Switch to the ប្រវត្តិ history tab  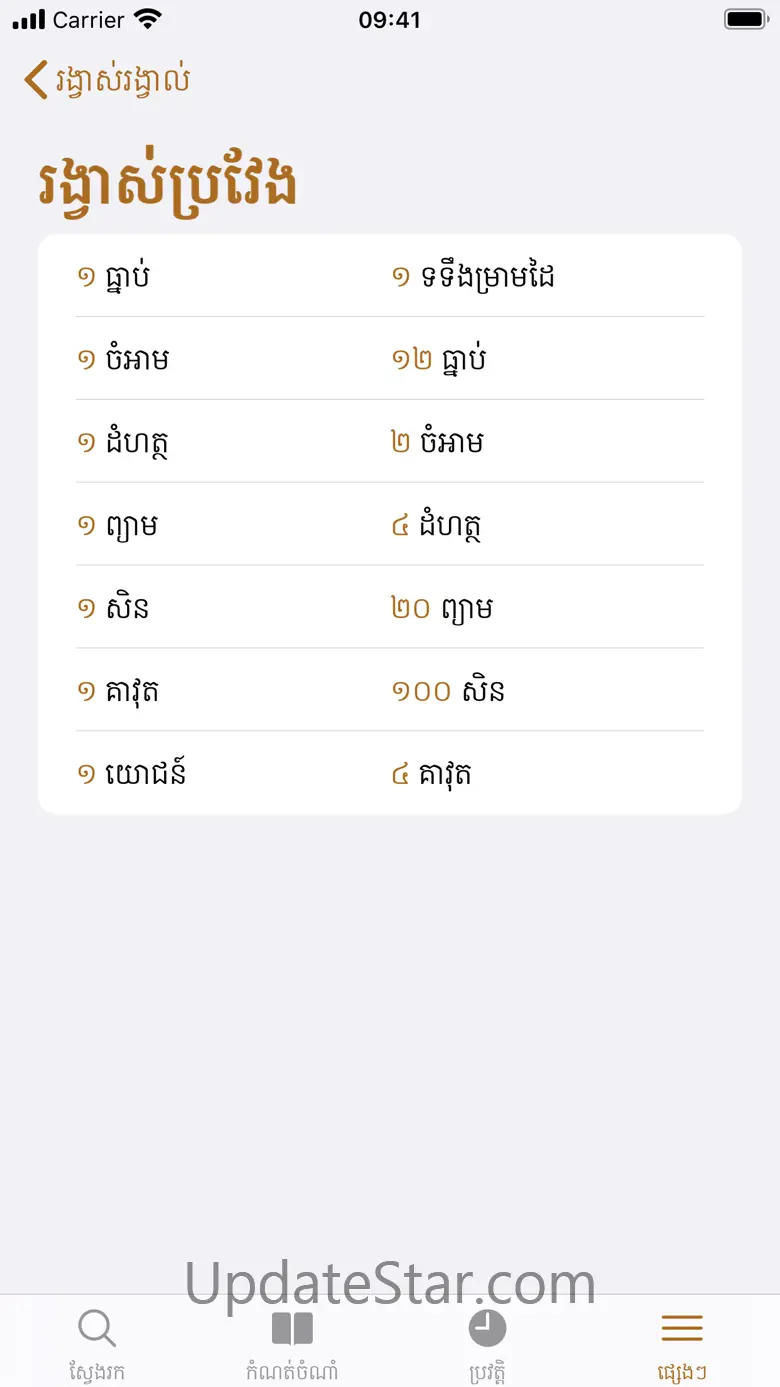click(487, 1344)
